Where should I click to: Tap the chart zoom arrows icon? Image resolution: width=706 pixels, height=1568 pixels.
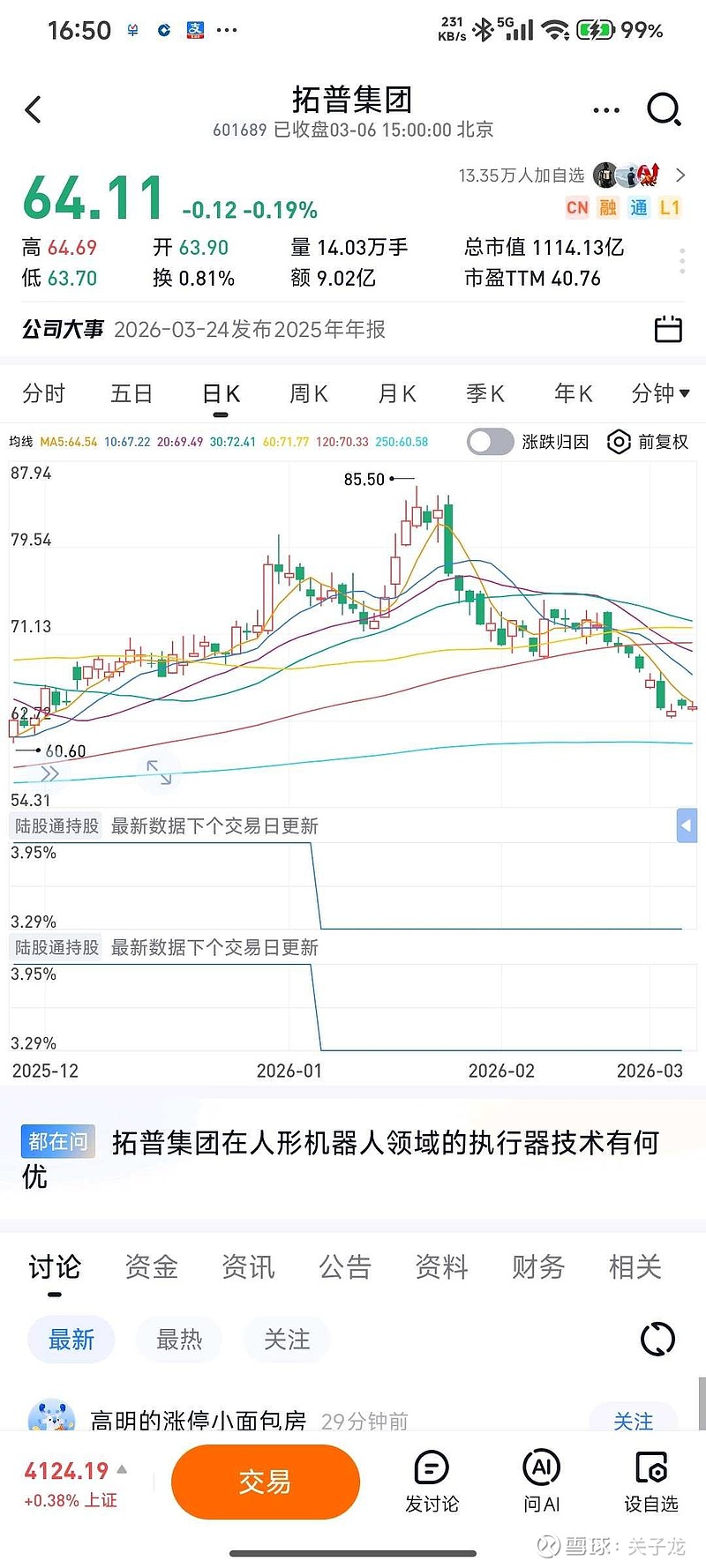159,773
